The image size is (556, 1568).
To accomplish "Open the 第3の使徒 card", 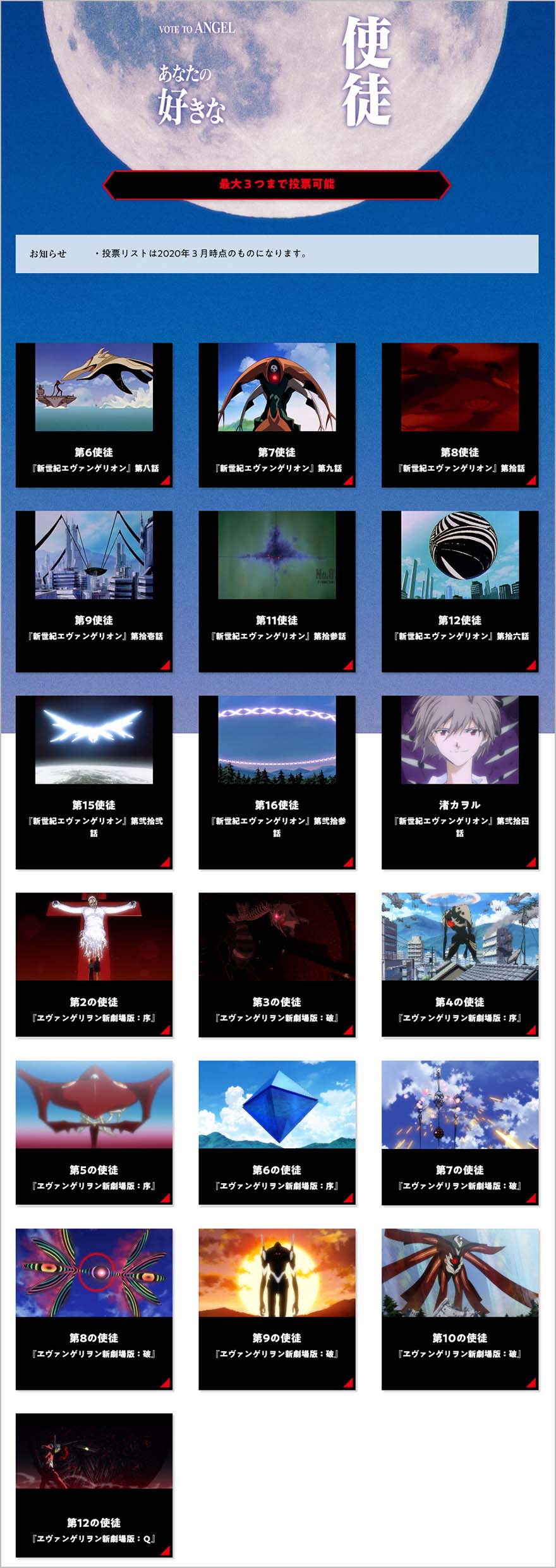I will [x=277, y=964].
